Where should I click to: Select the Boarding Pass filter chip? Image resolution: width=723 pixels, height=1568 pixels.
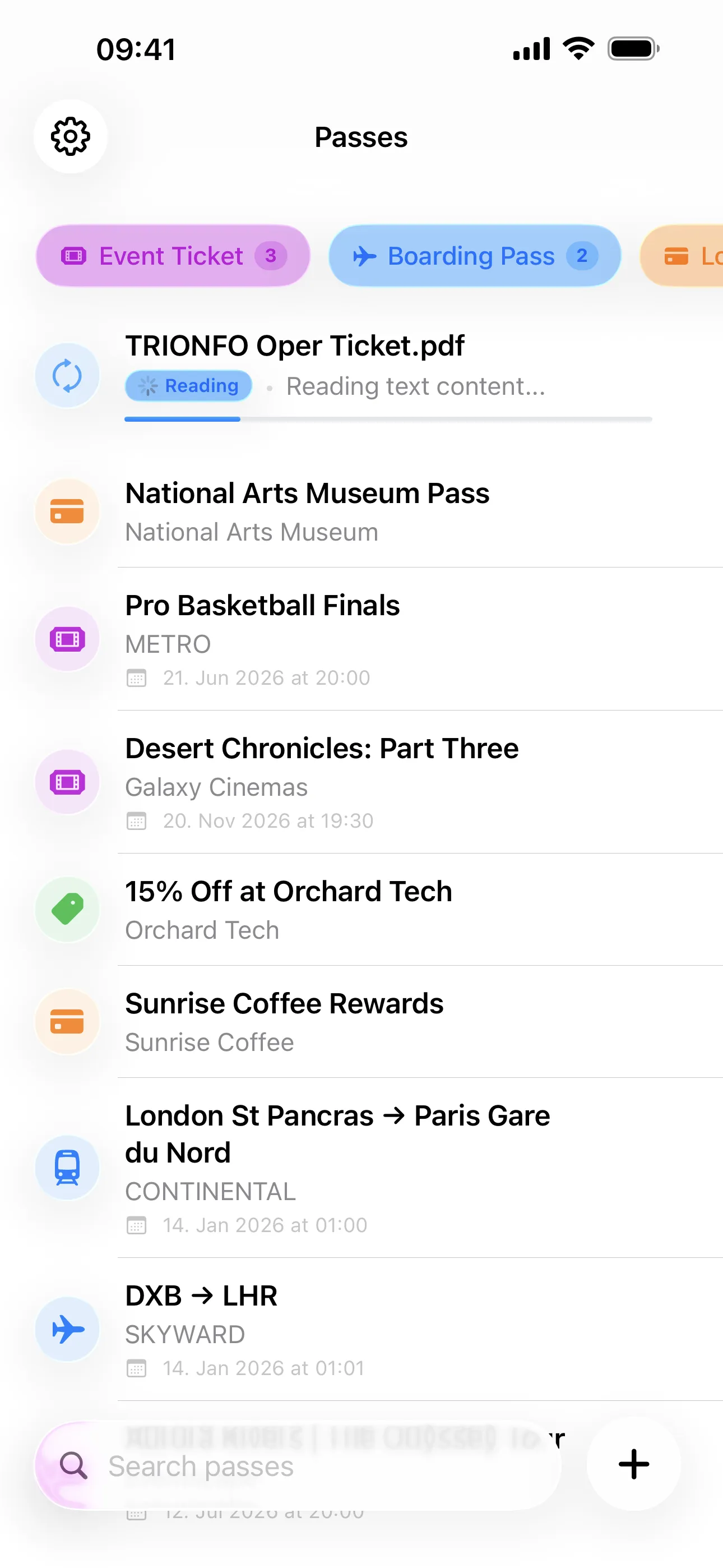tap(474, 256)
